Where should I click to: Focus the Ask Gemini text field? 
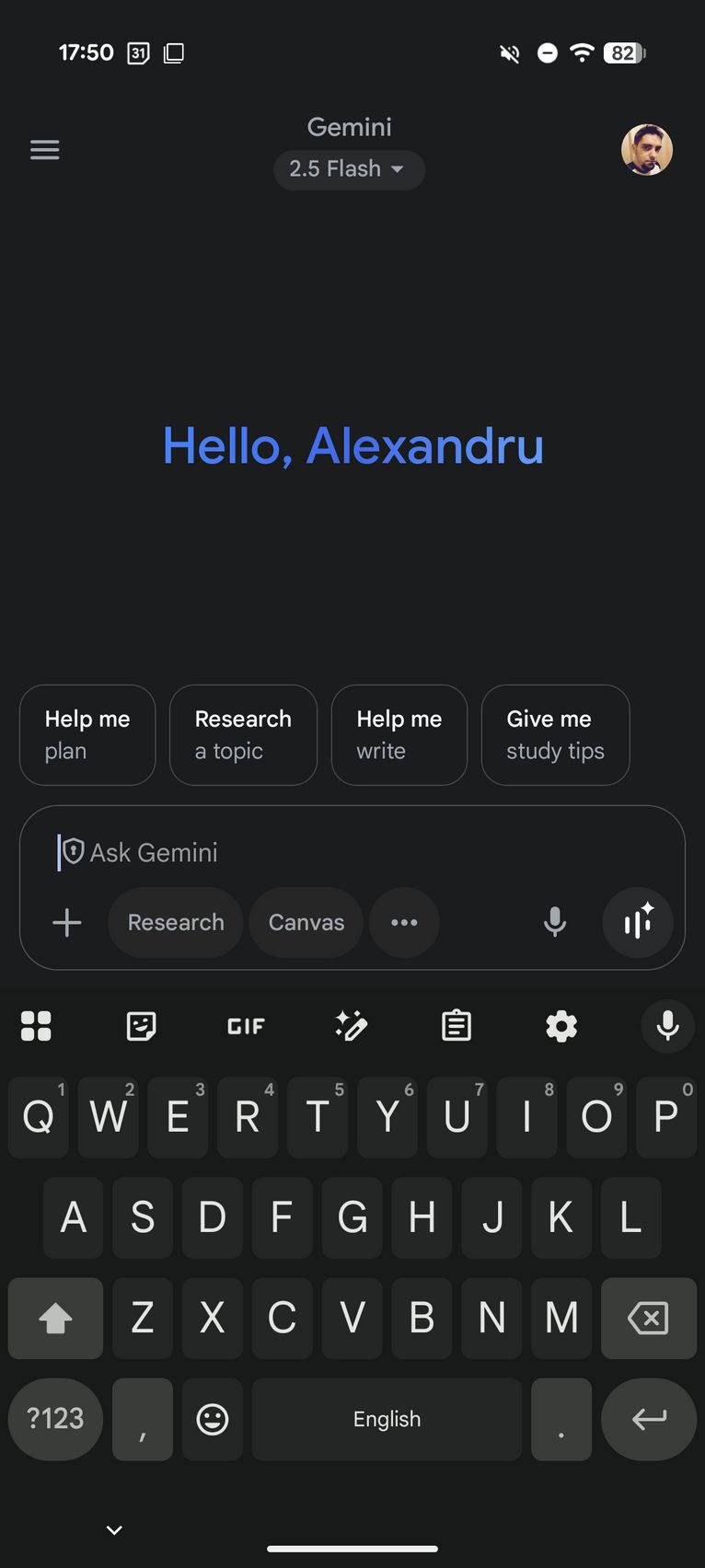[352, 852]
